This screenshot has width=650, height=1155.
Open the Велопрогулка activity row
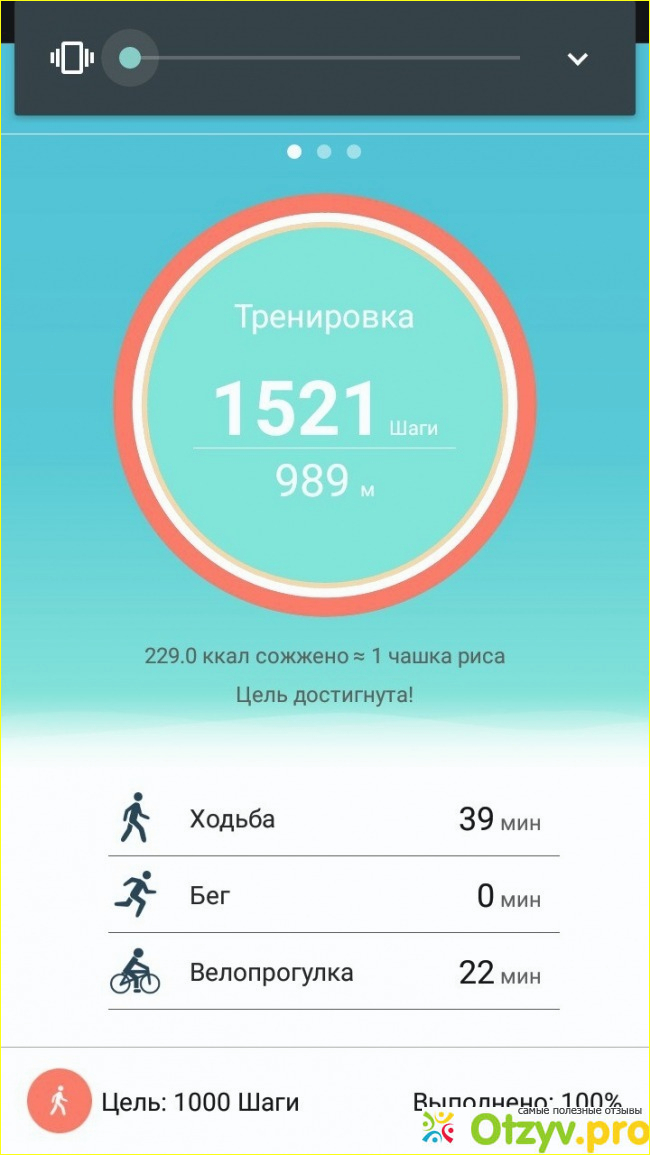pyautogui.click(x=333, y=972)
